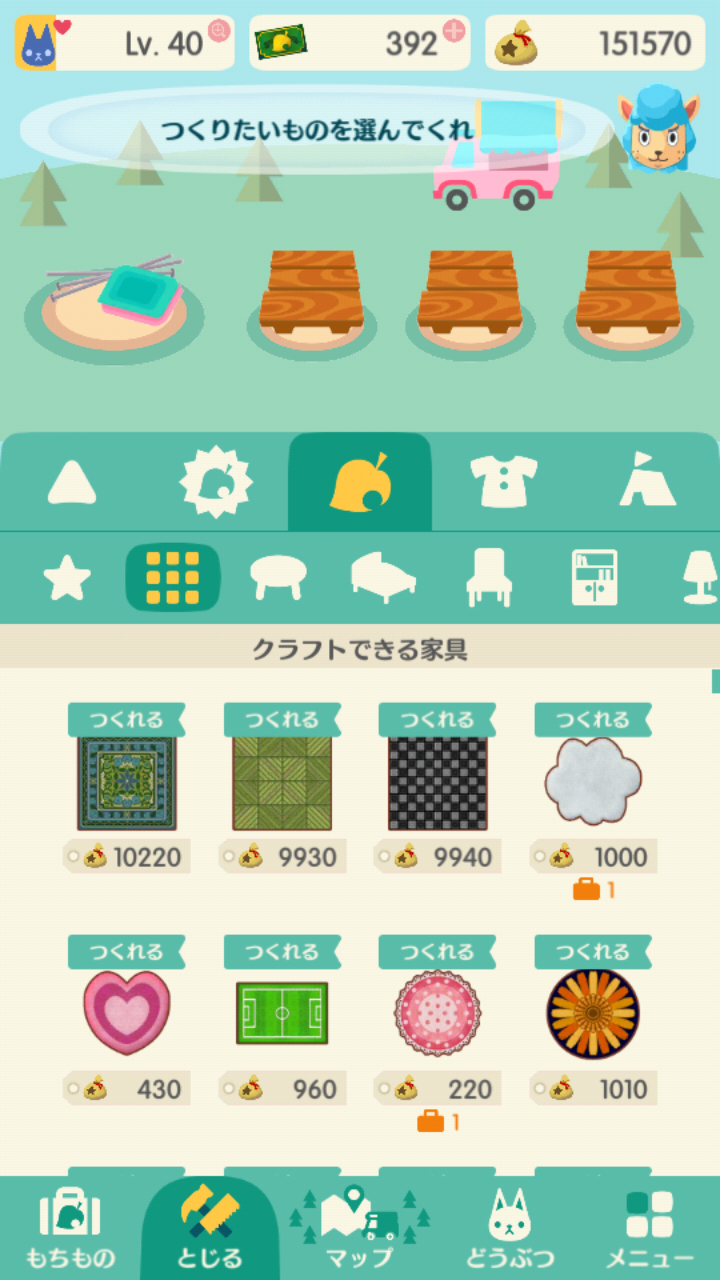
Task: Open the clothing shirt crafting category
Action: tap(505, 482)
